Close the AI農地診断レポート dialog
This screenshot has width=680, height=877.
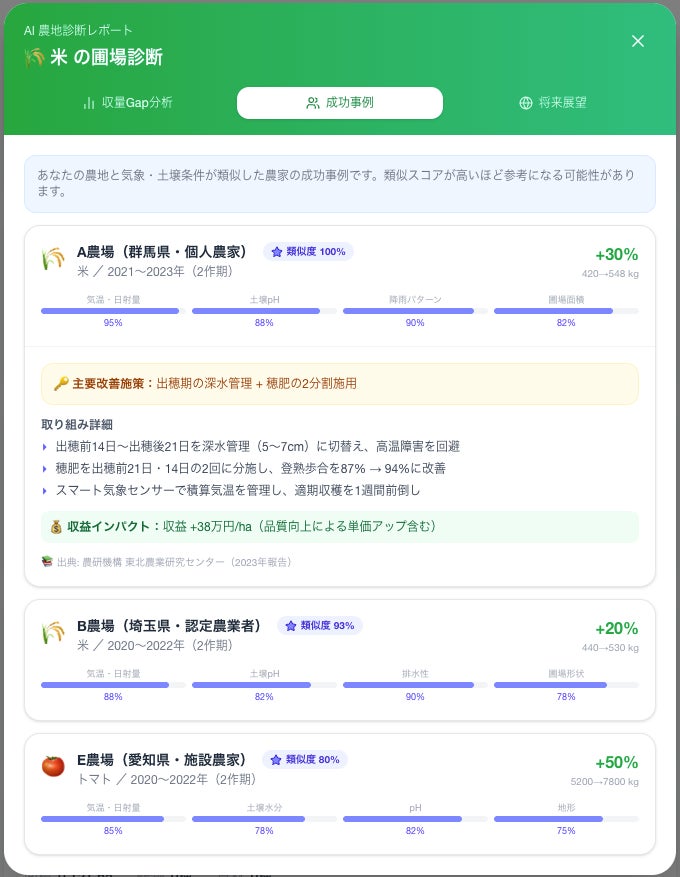tap(638, 41)
